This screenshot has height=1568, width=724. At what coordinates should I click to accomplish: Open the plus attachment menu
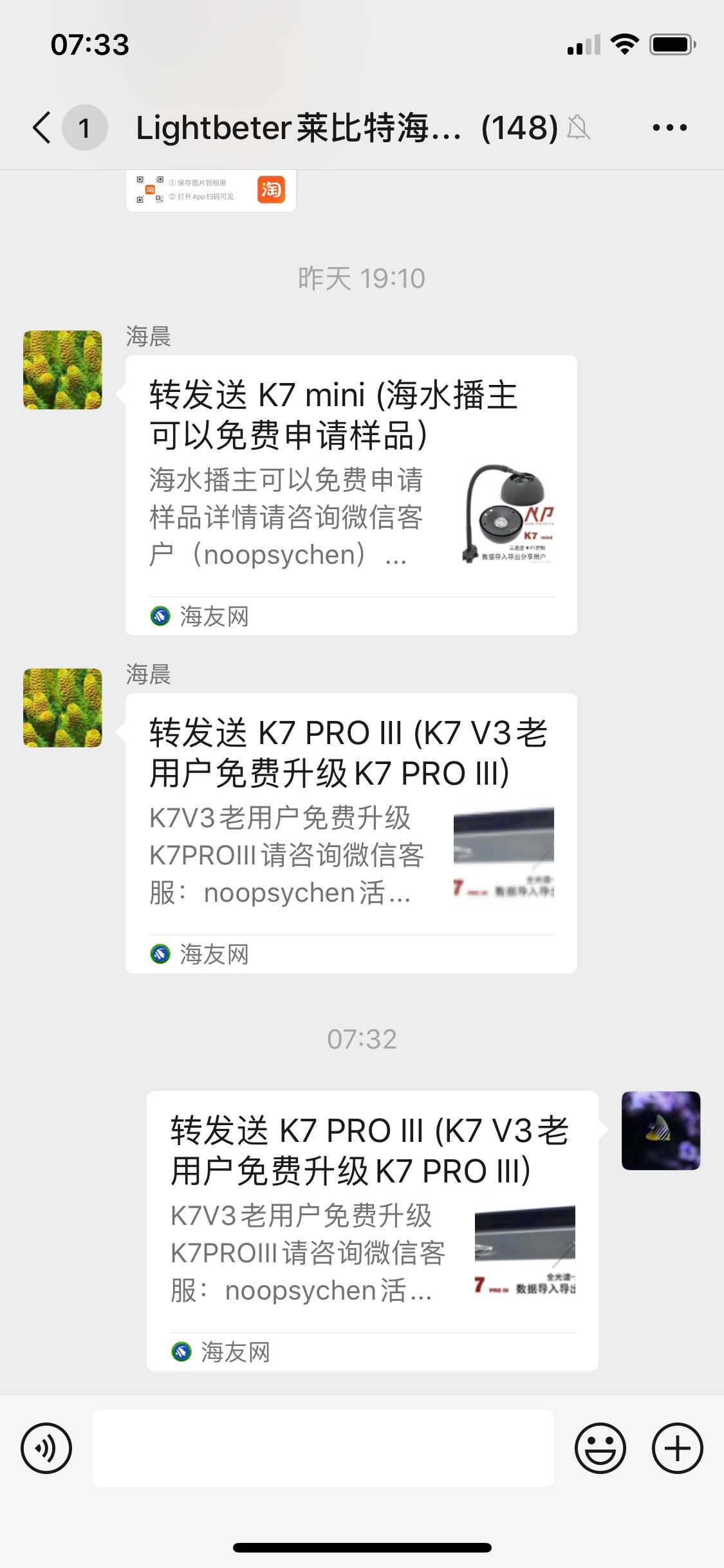(677, 1448)
